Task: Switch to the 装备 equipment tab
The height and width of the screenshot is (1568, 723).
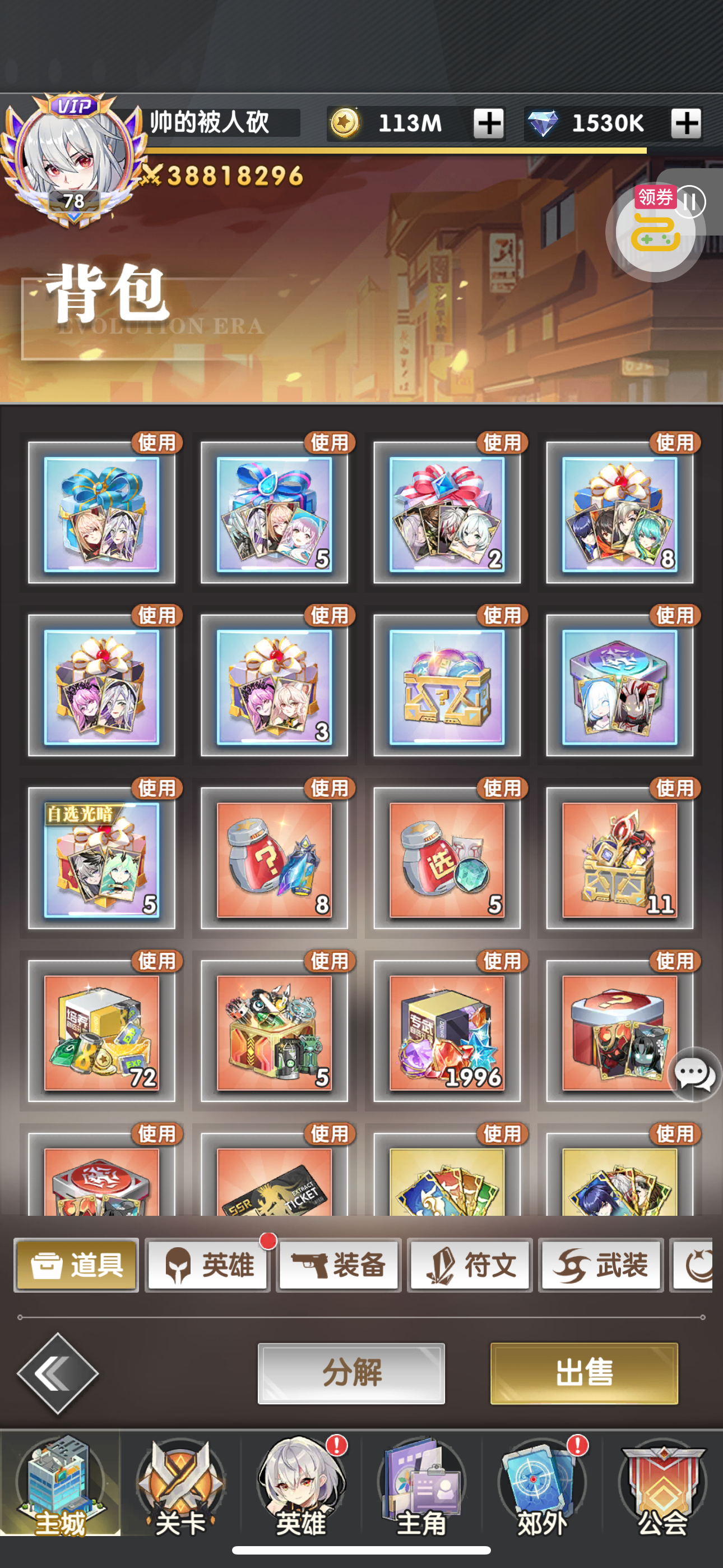Action: [x=339, y=1265]
